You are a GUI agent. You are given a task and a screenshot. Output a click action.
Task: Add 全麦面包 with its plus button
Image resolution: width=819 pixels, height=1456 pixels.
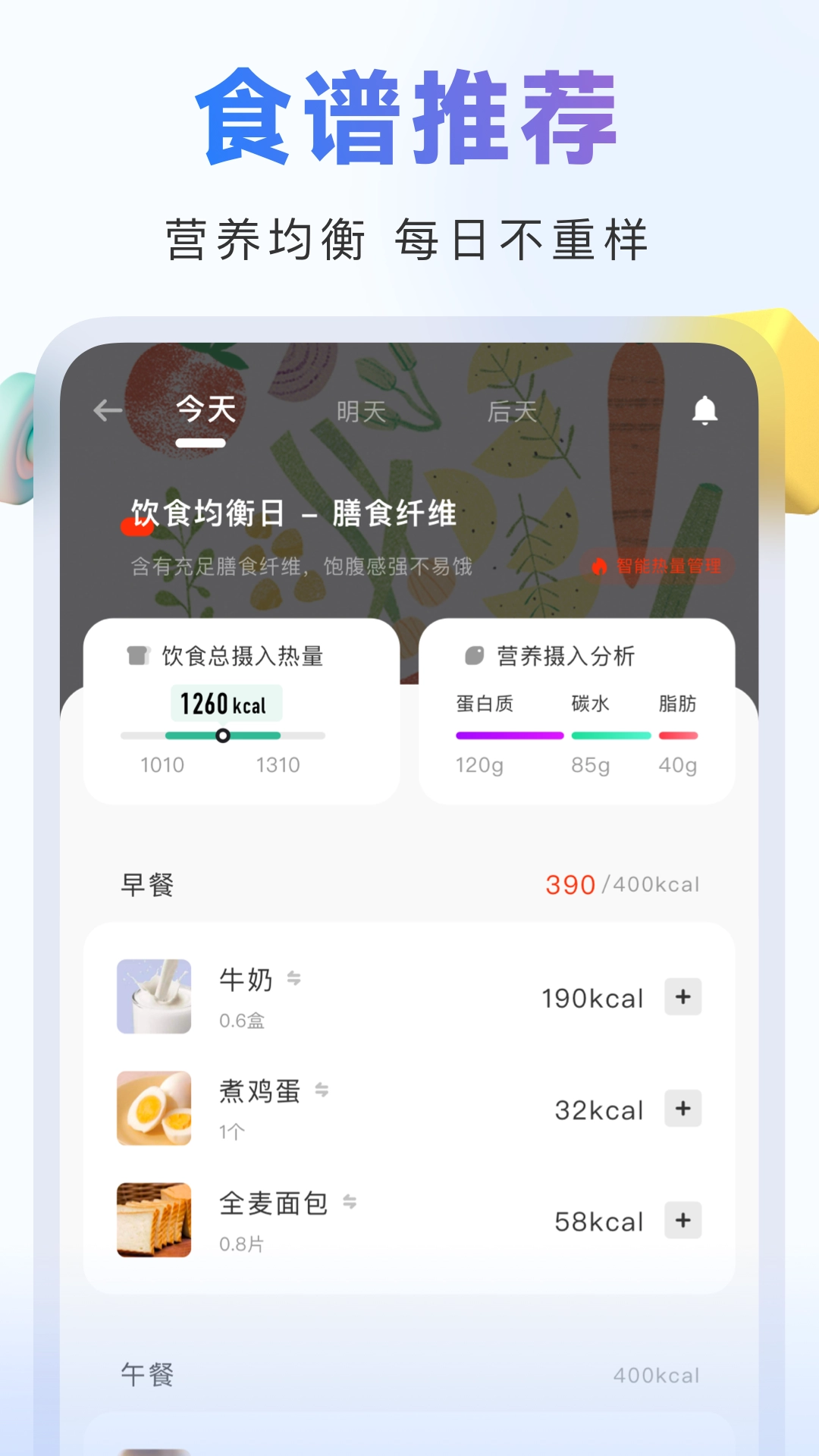[x=682, y=1222]
